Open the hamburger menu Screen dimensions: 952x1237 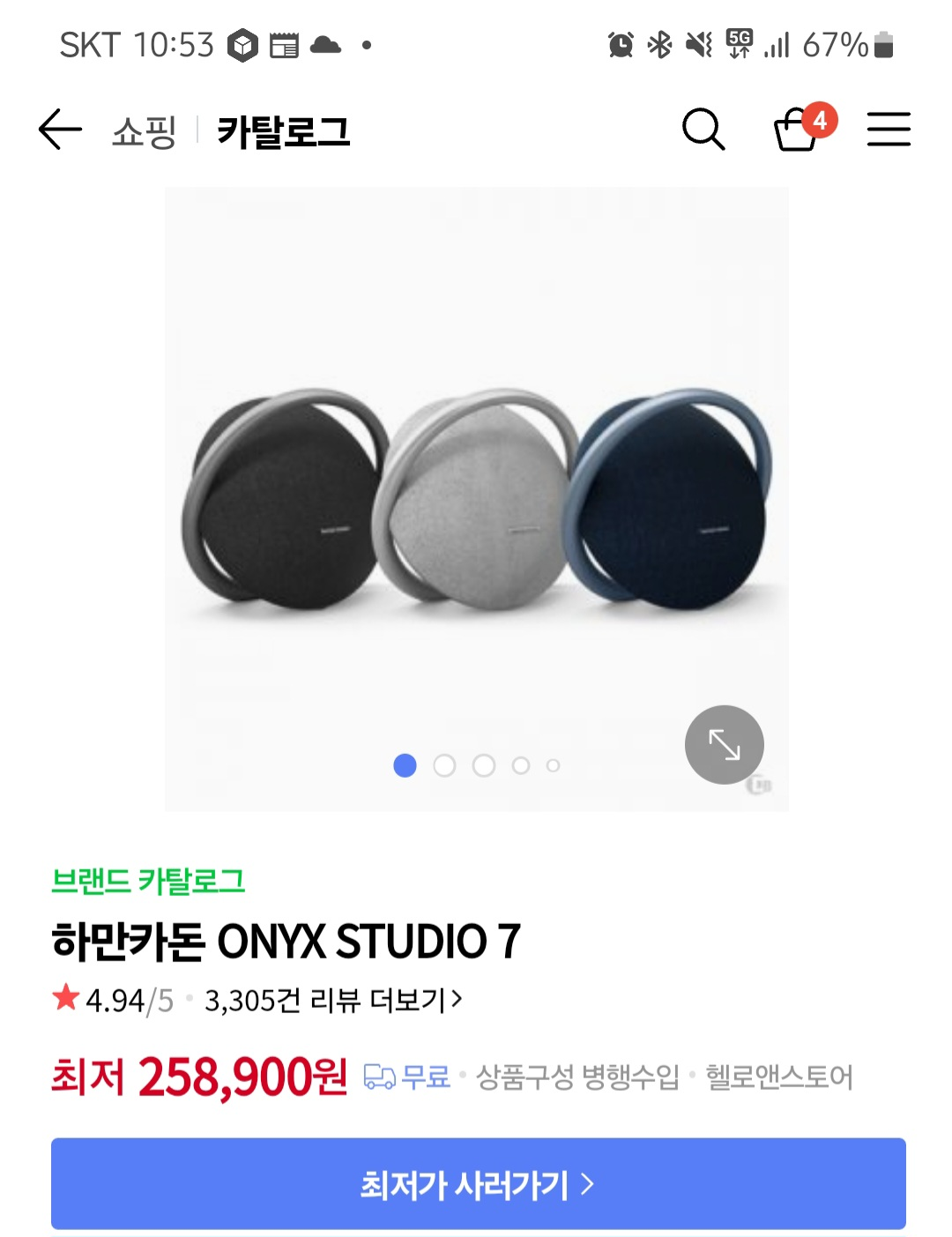pos(888,130)
